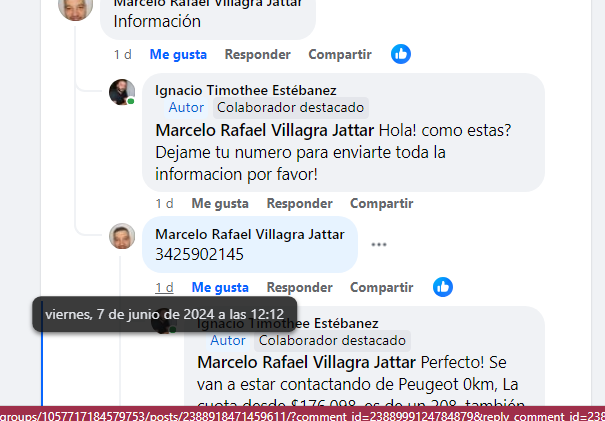
Task: Like the 'Información' comment
Action: point(176,54)
